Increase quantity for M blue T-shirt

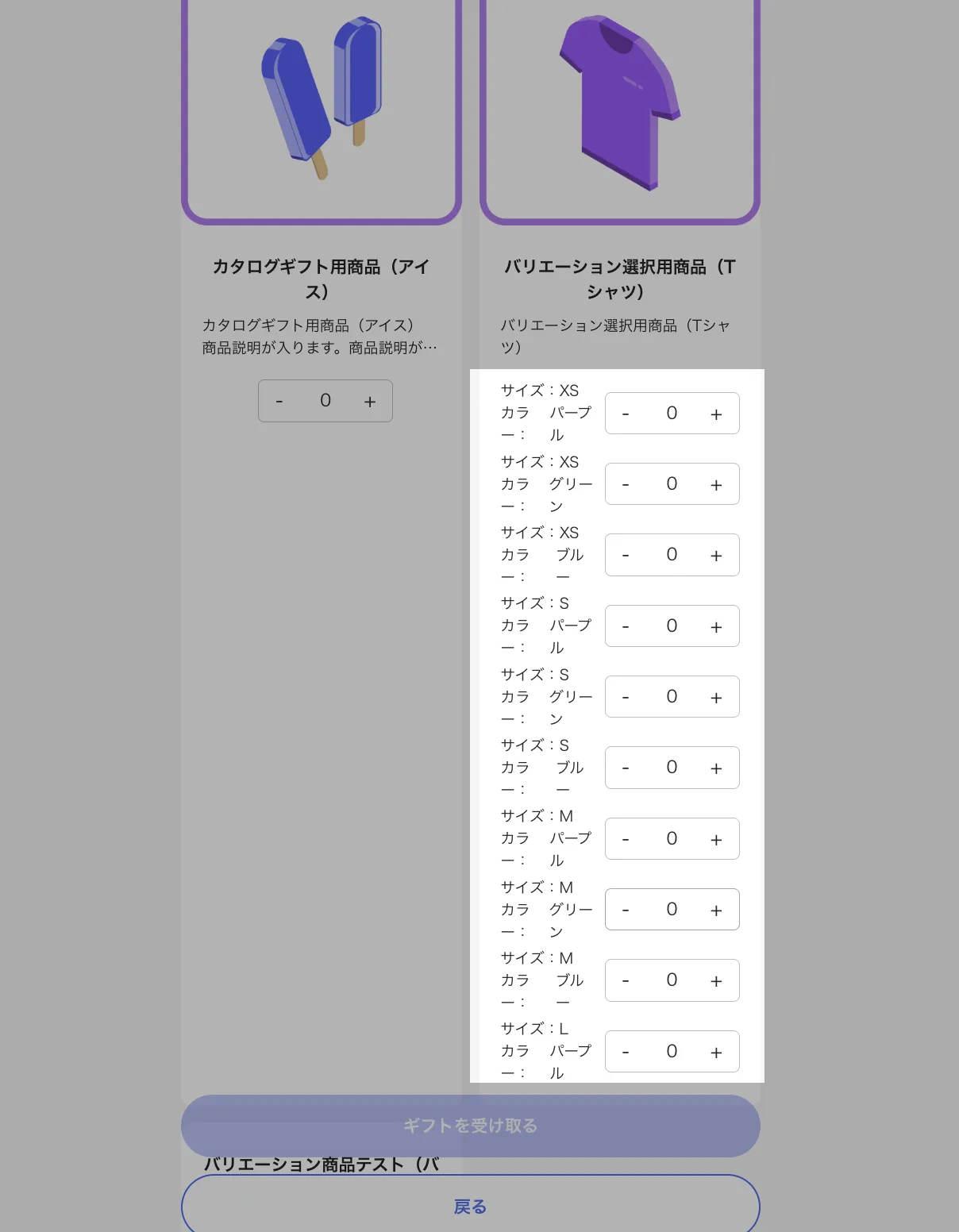(716, 981)
